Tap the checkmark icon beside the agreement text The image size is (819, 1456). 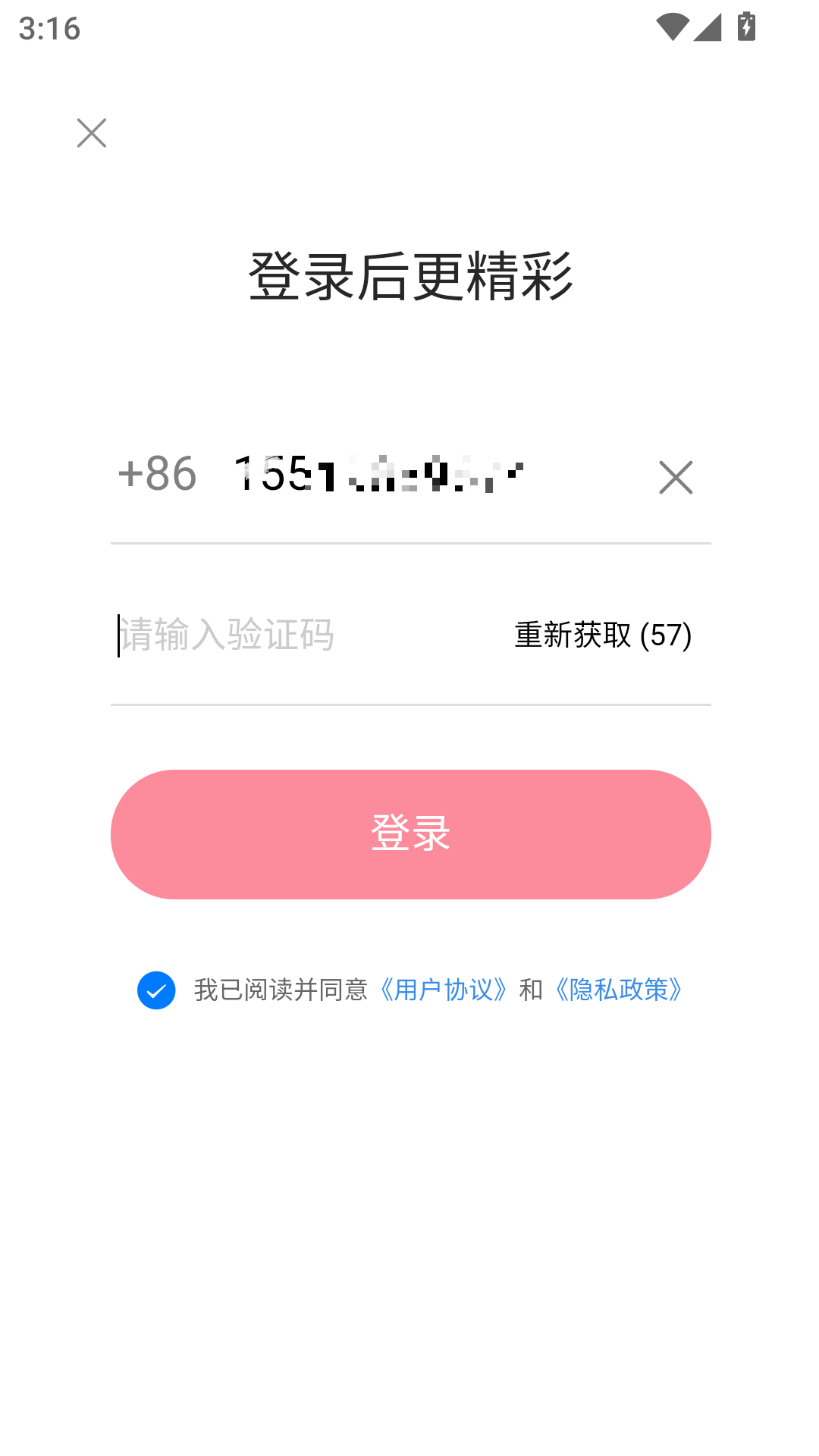[x=155, y=989]
